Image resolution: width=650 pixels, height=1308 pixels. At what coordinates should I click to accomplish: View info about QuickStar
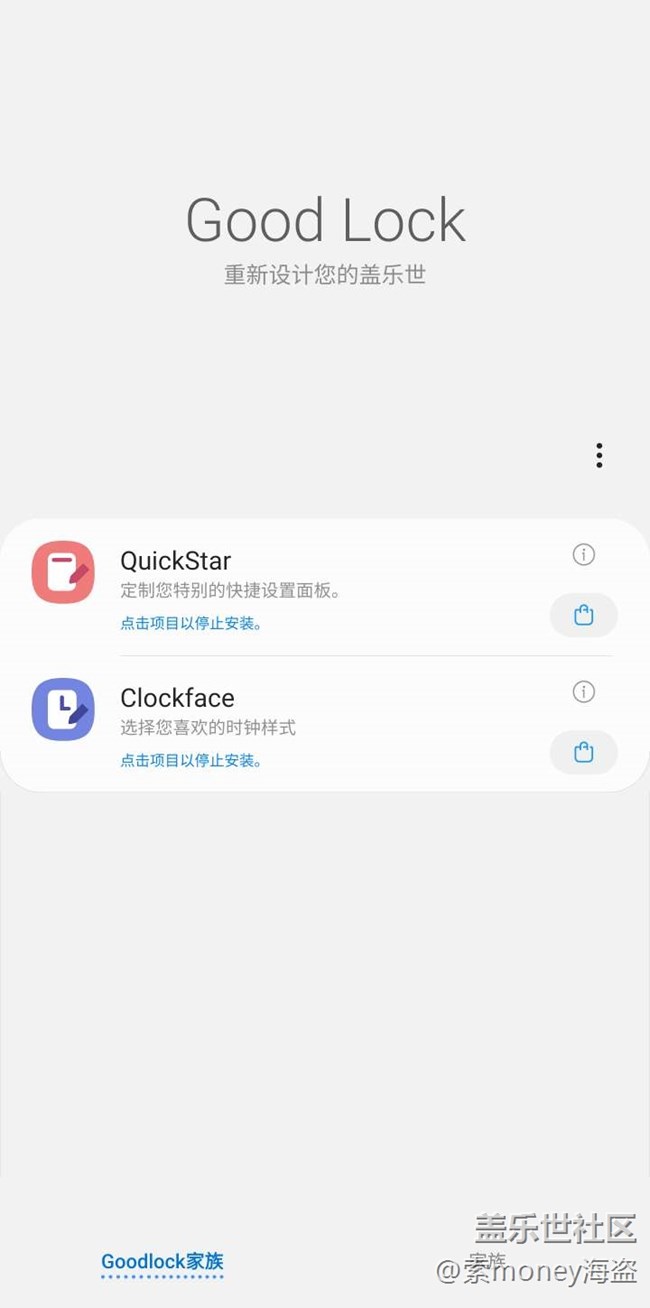pos(584,555)
